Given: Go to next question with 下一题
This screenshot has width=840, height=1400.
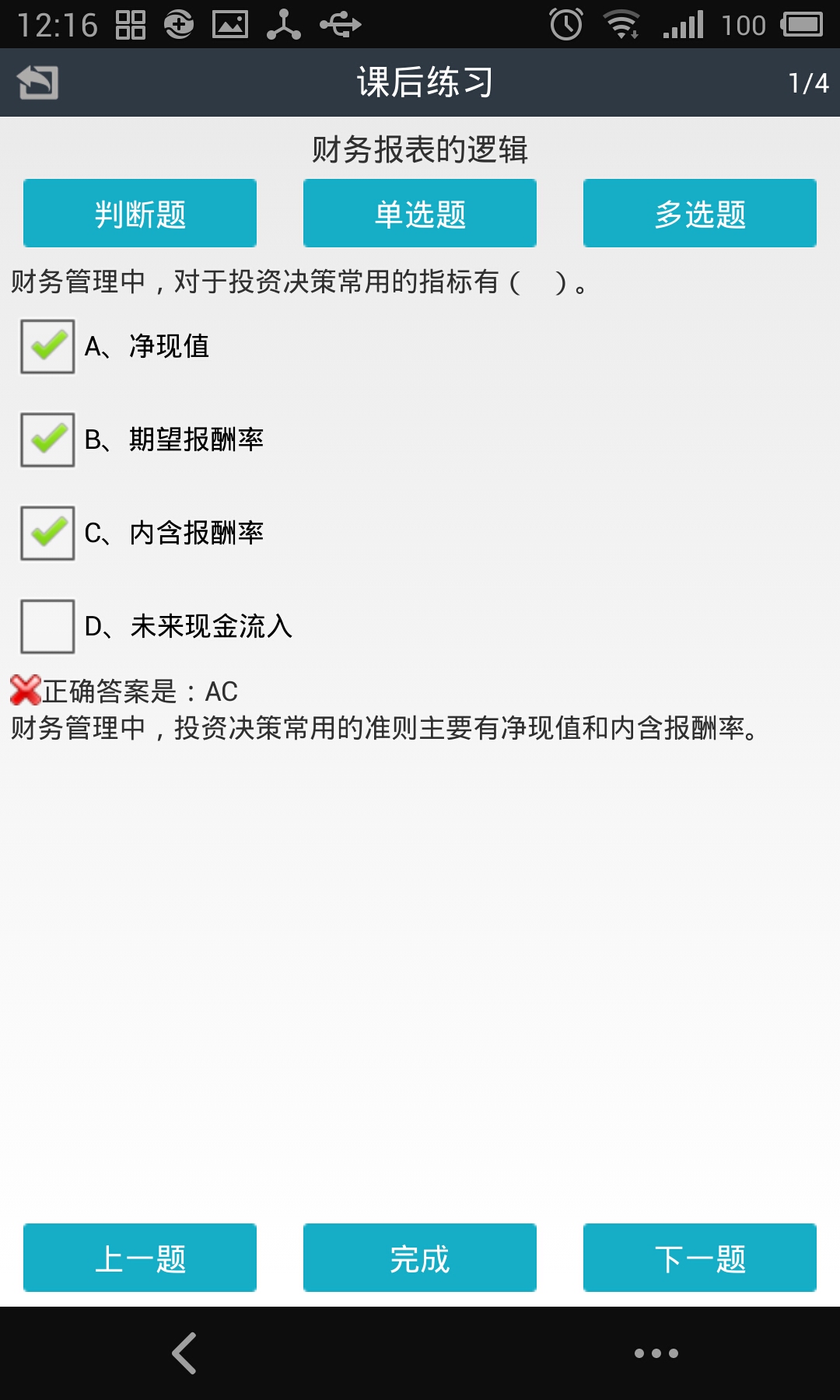Looking at the screenshot, I should [700, 1258].
